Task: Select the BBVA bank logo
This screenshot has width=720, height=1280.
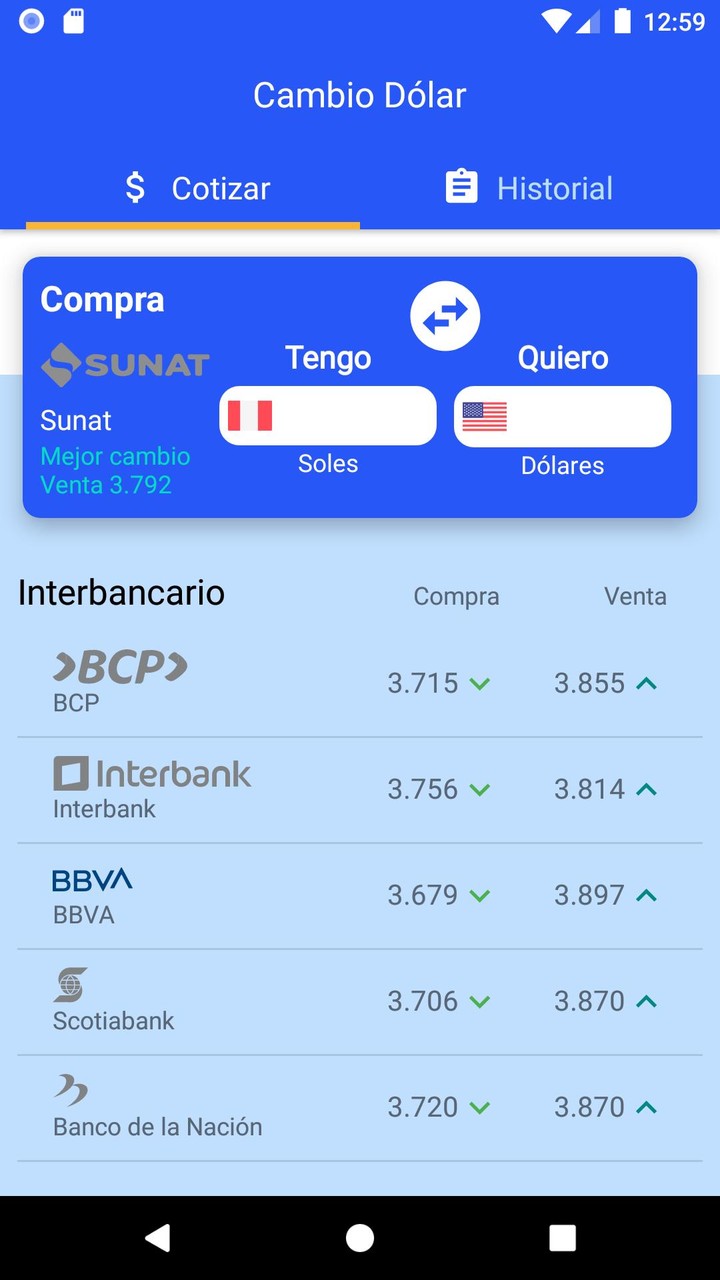Action: [x=92, y=880]
